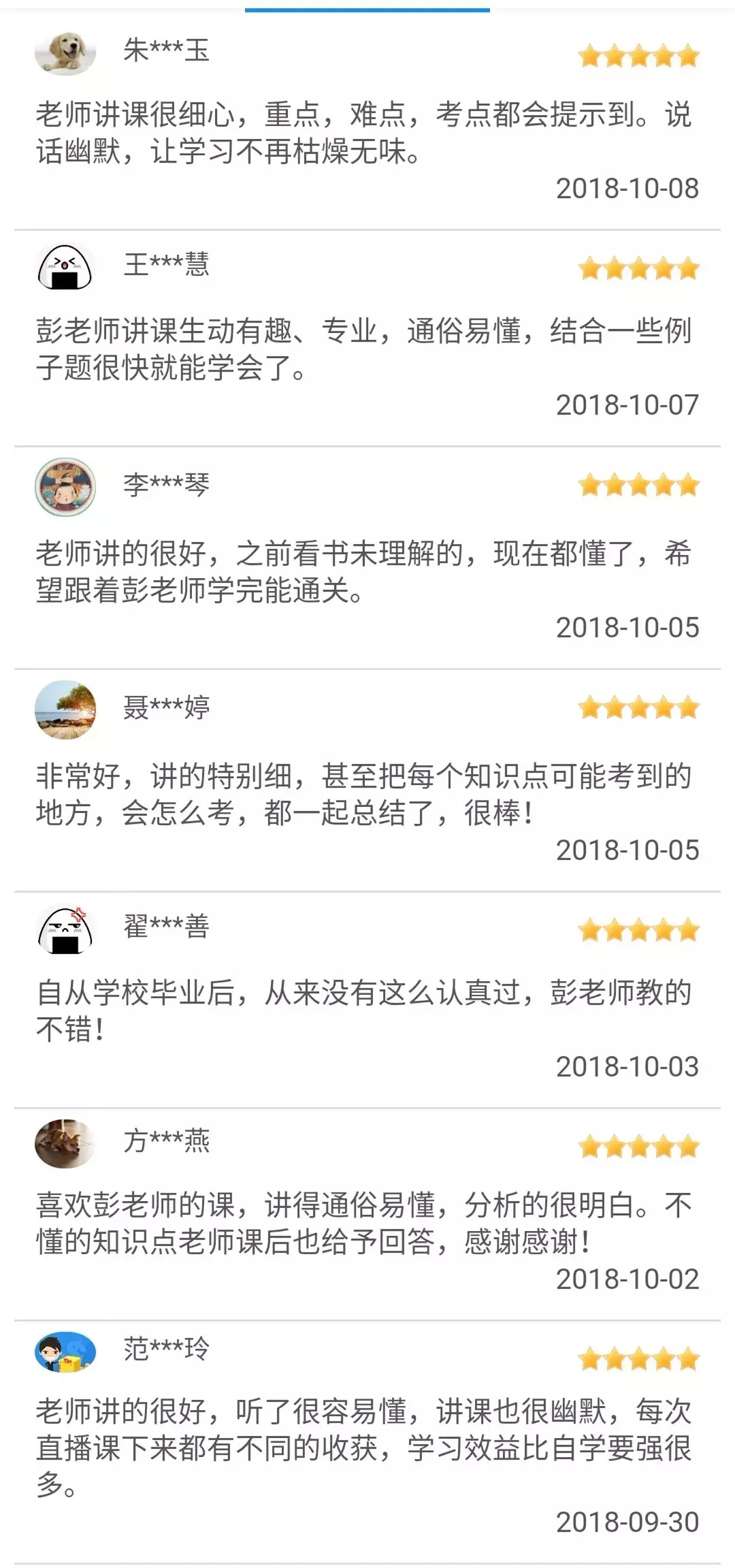735x1568 pixels.
Task: Open 聂***婷's avatar
Action: point(65,709)
